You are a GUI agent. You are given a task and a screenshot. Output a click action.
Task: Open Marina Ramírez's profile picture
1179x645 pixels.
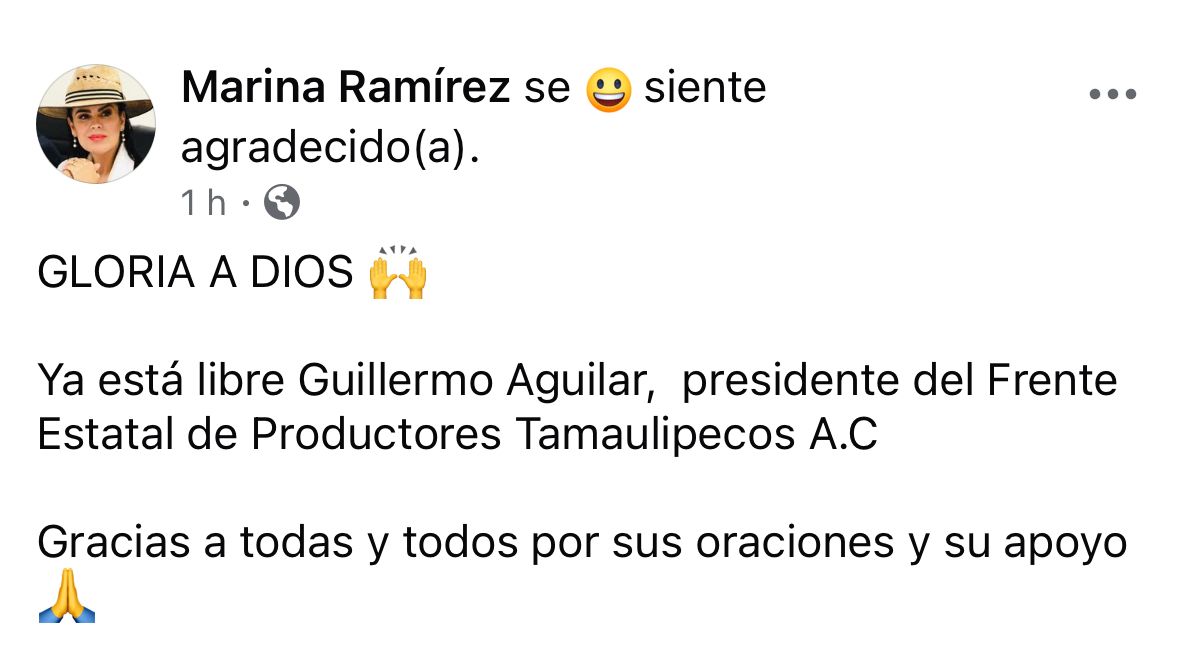tap(95, 125)
